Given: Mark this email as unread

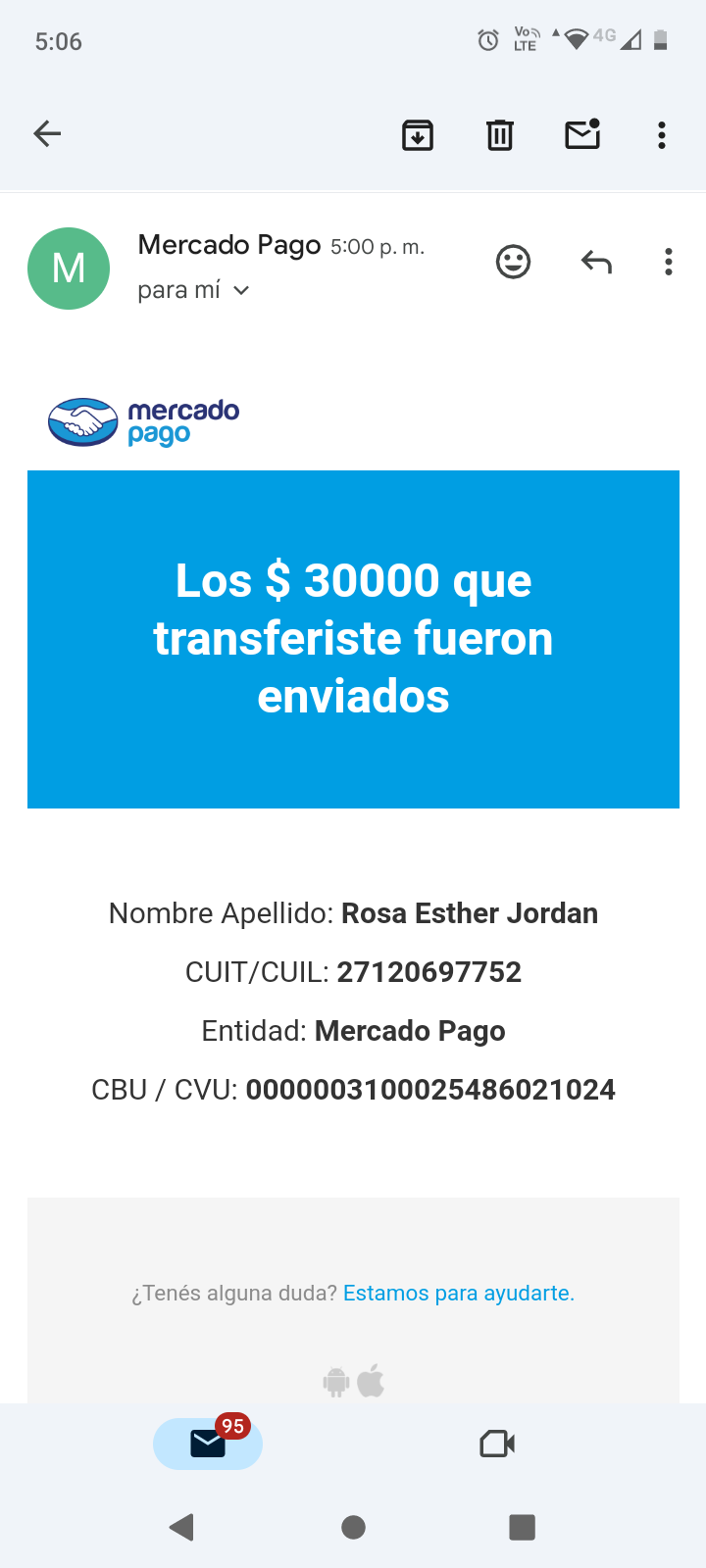Looking at the screenshot, I should click(x=582, y=134).
